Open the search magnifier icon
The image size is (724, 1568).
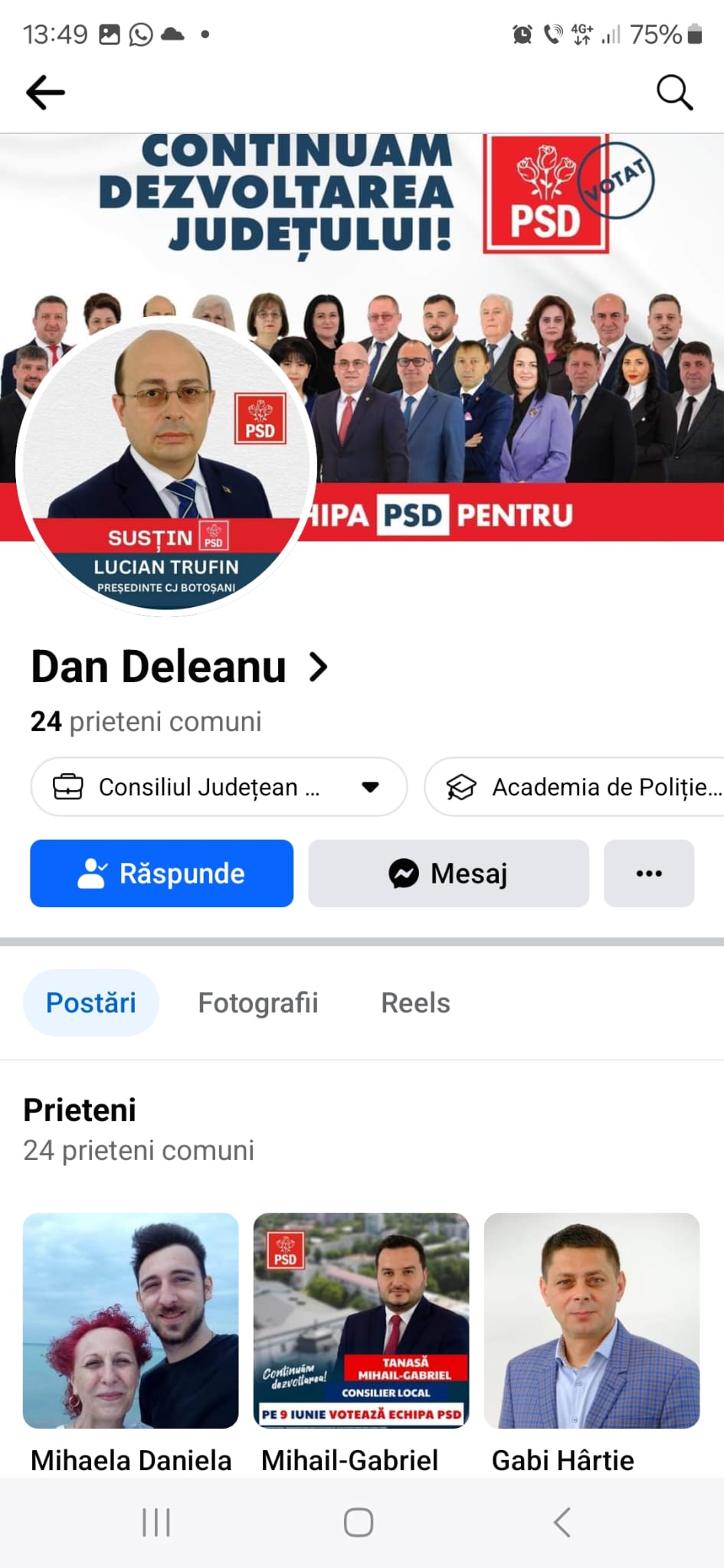click(x=674, y=93)
